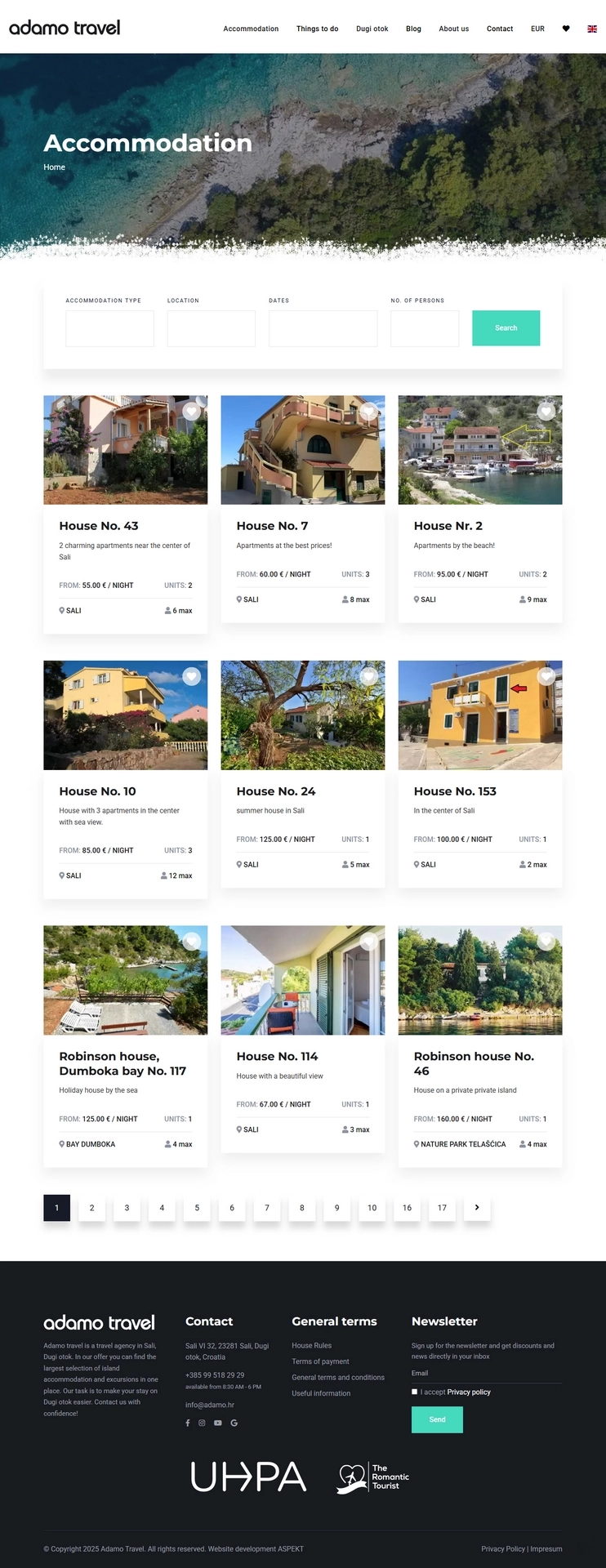Image resolution: width=606 pixels, height=1568 pixels.
Task: Go to results page 2
Action: pos(91,1208)
